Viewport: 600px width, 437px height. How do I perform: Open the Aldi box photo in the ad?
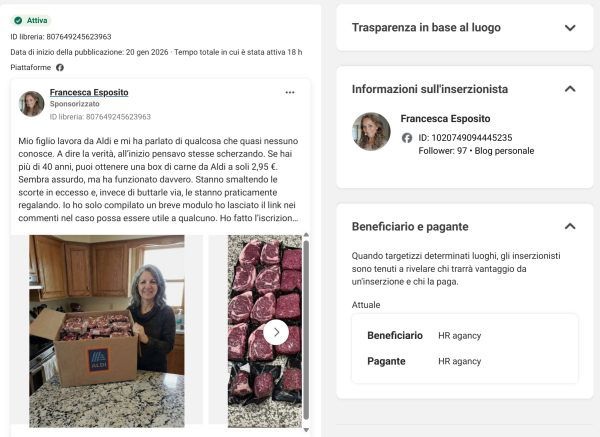[x=106, y=330]
